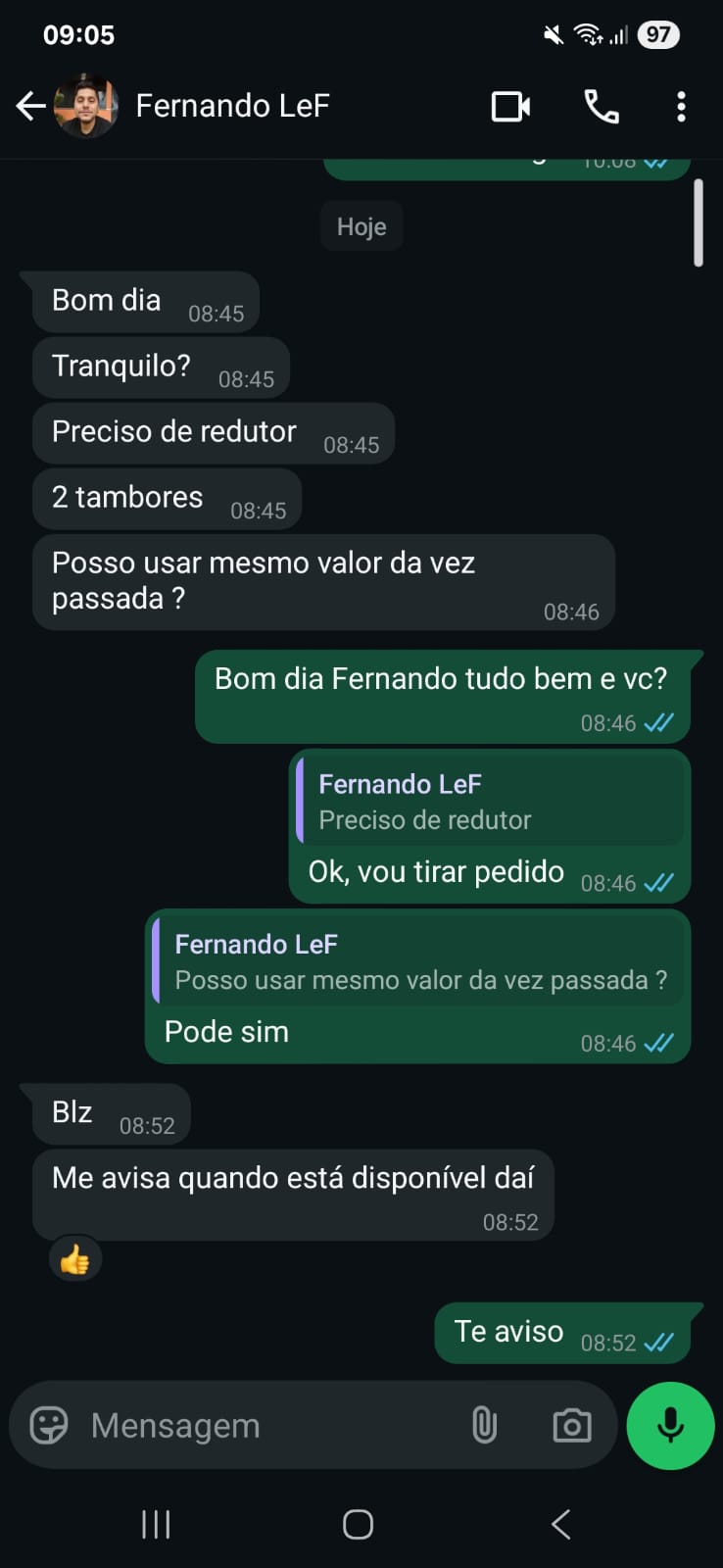Start a video call with Fernando
Screen dimensions: 723x1568
coord(510,106)
